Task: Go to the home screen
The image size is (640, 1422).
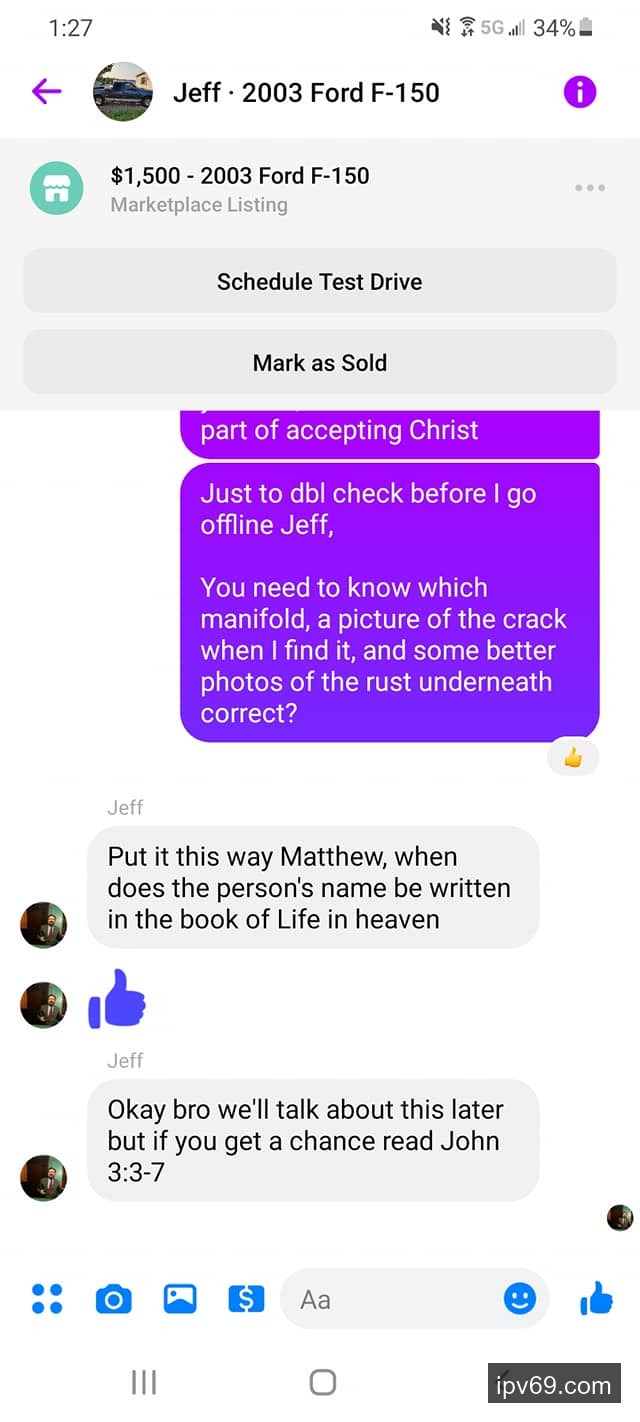Action: coord(322,1382)
